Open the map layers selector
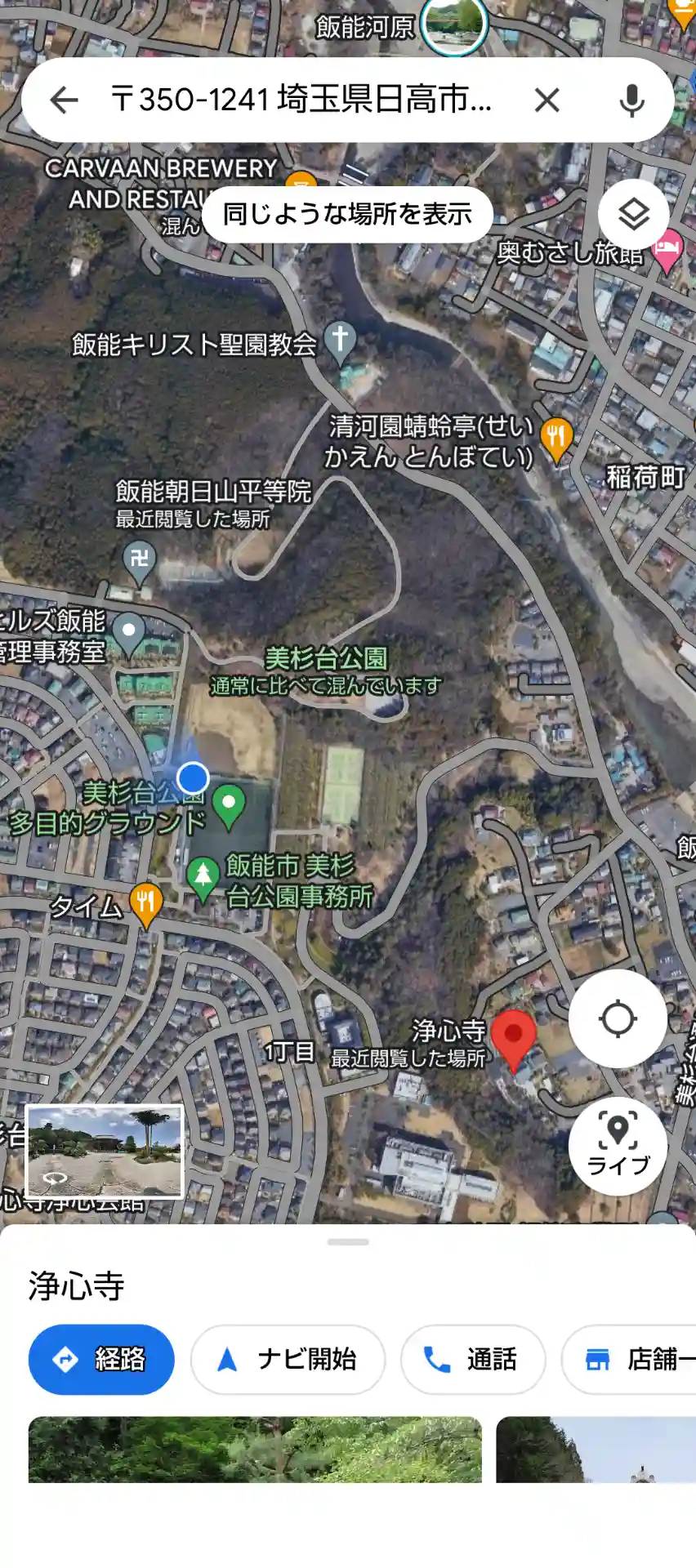Image resolution: width=696 pixels, height=1568 pixels. tap(634, 214)
